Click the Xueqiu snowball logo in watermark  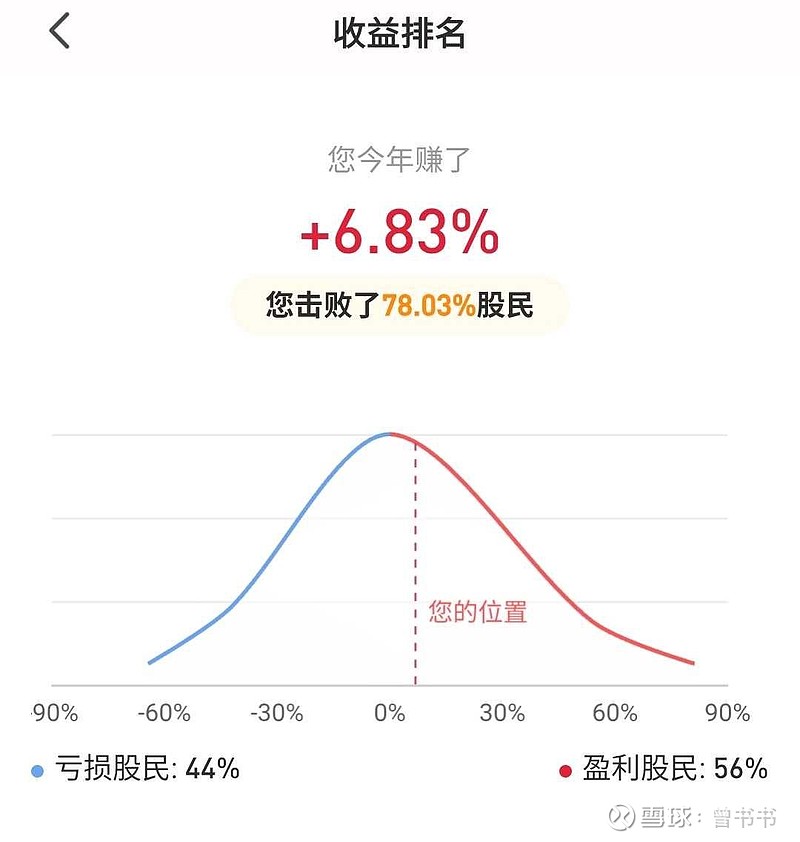623,817
